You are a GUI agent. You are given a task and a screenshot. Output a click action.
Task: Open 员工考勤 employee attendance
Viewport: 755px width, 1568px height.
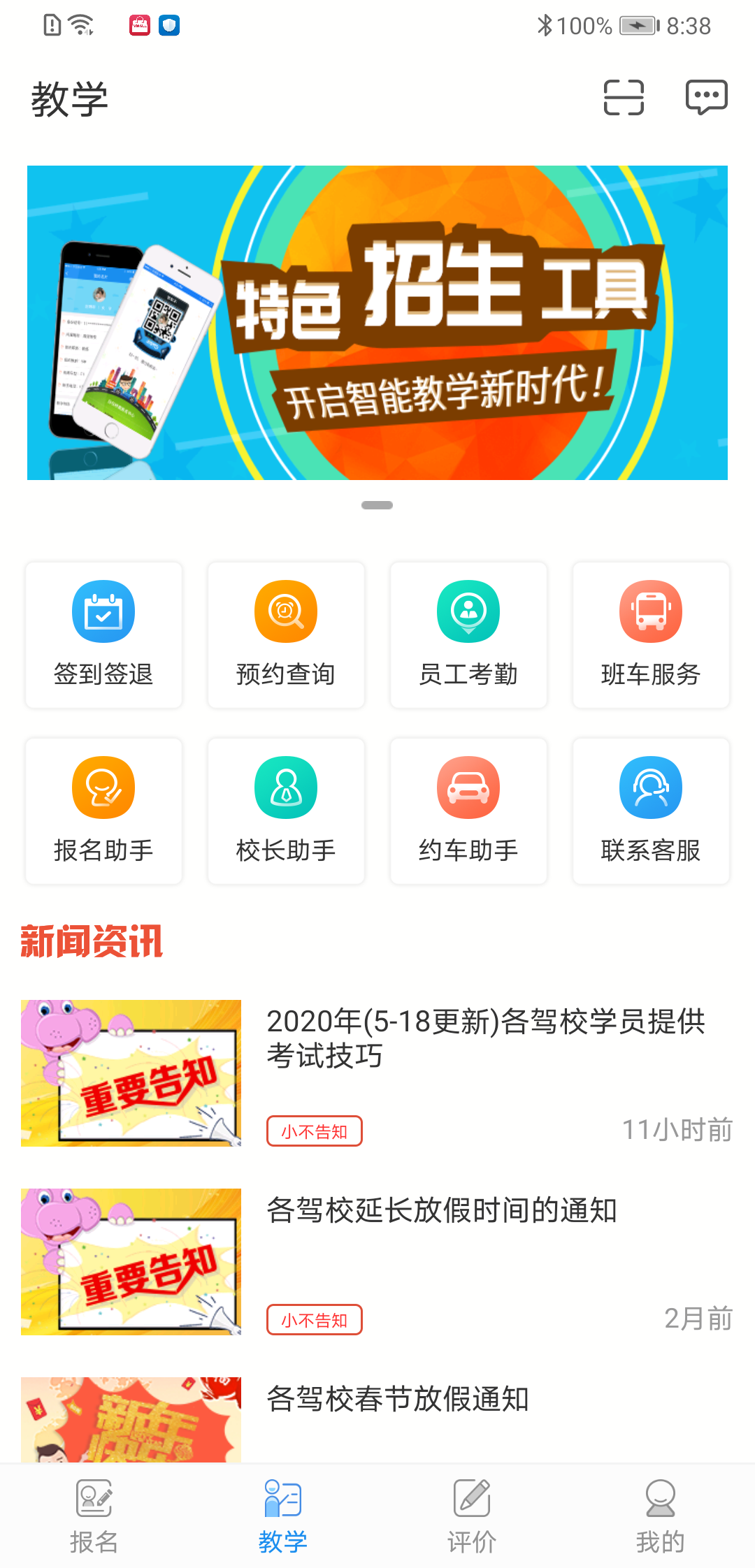coord(468,634)
